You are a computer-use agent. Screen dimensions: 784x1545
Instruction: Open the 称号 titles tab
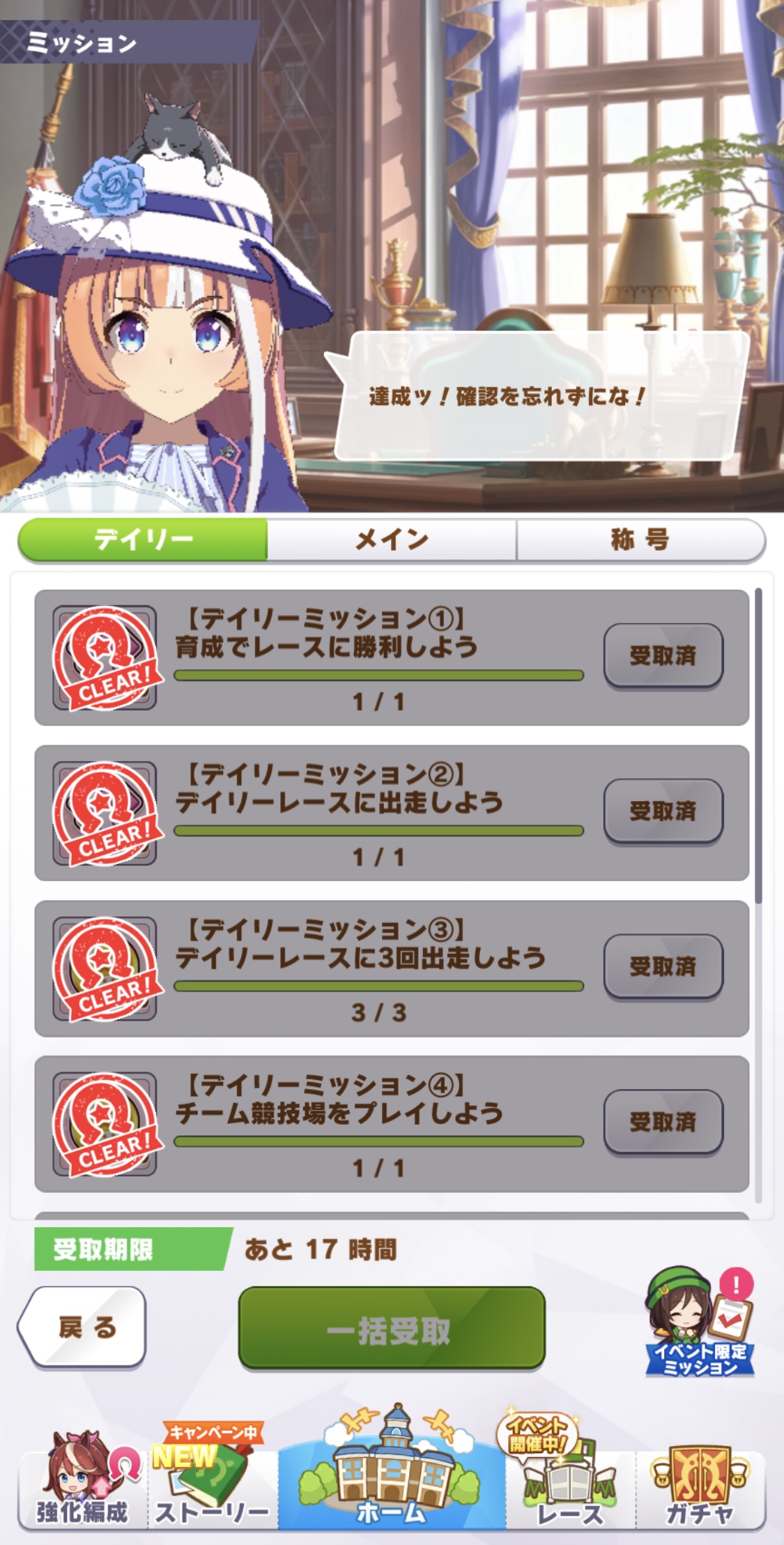point(640,539)
